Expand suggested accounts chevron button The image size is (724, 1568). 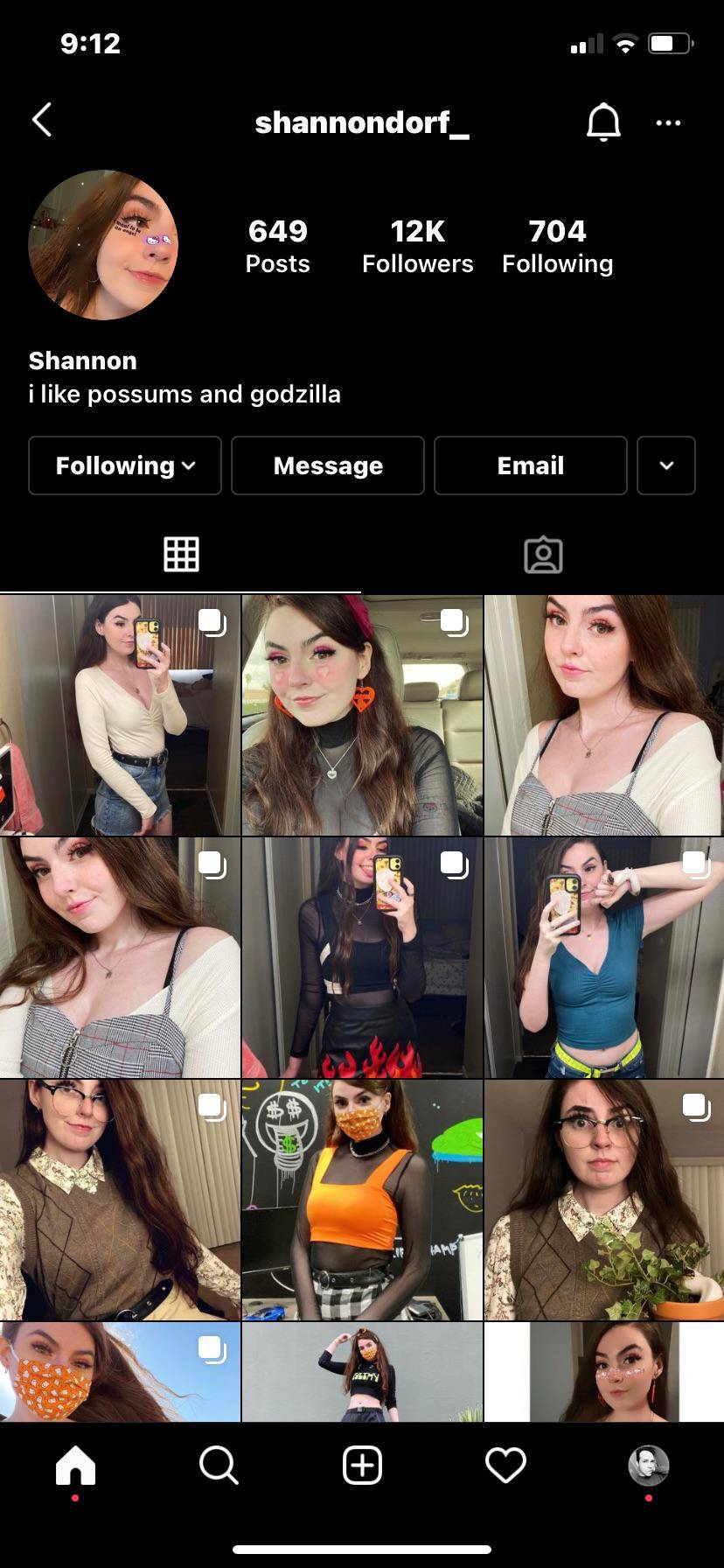tap(666, 465)
